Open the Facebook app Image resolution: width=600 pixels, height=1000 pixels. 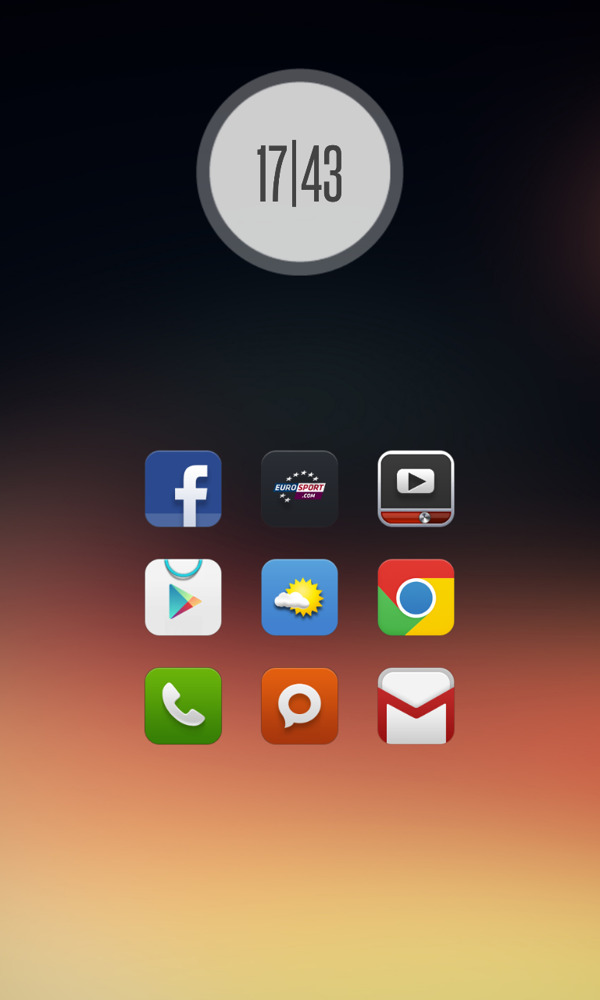coord(183,488)
